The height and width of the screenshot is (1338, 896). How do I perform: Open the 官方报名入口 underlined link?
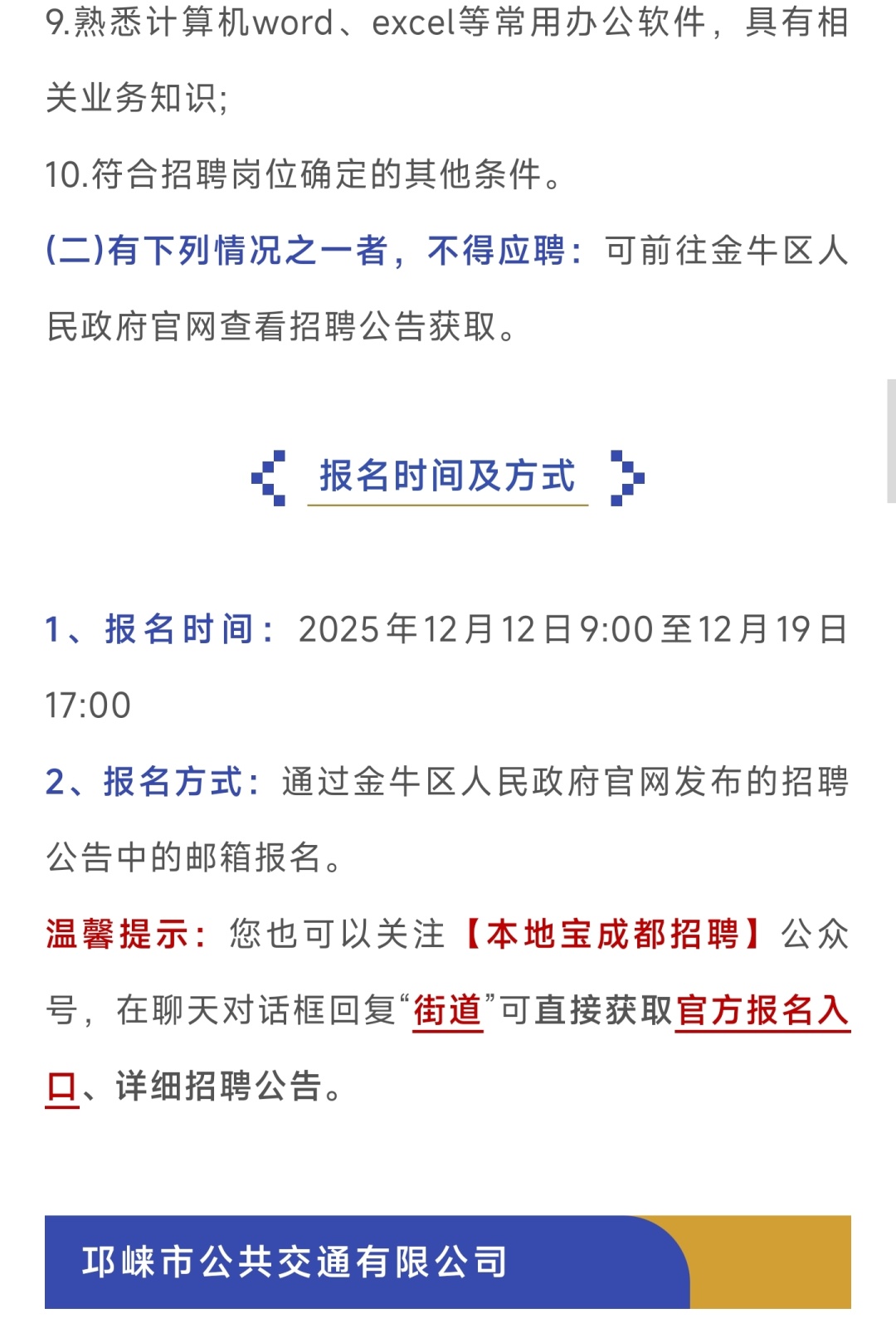click(x=762, y=1010)
